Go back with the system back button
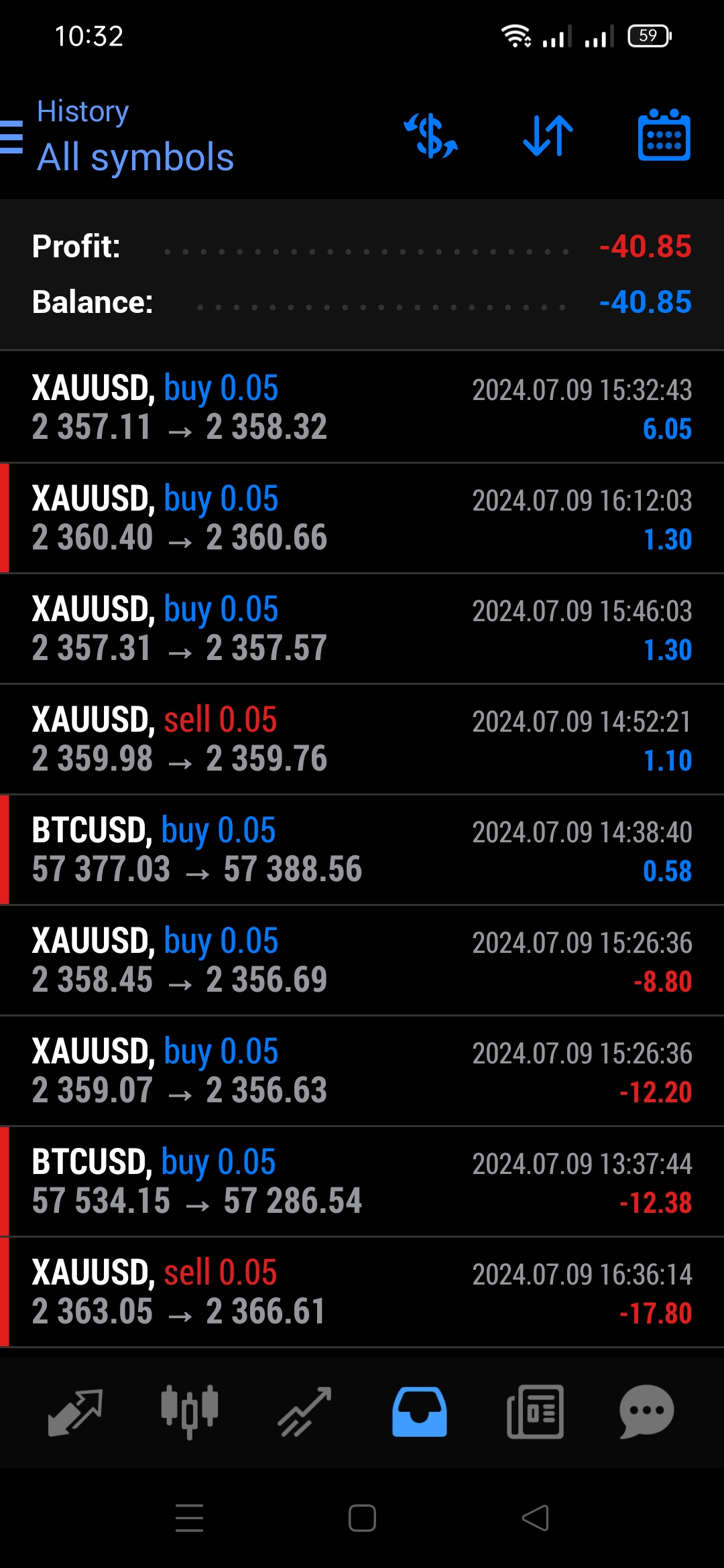 click(535, 1518)
